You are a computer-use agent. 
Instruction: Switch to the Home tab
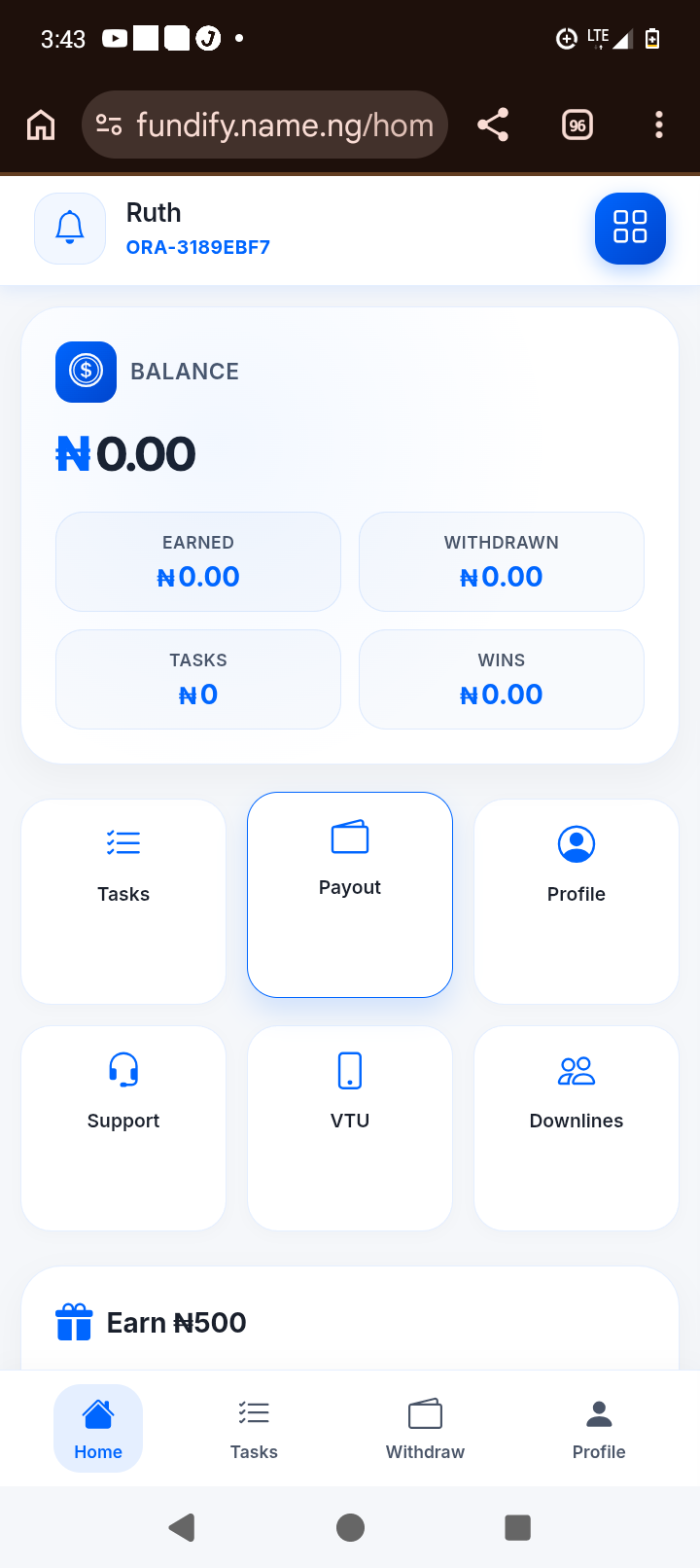click(98, 1428)
